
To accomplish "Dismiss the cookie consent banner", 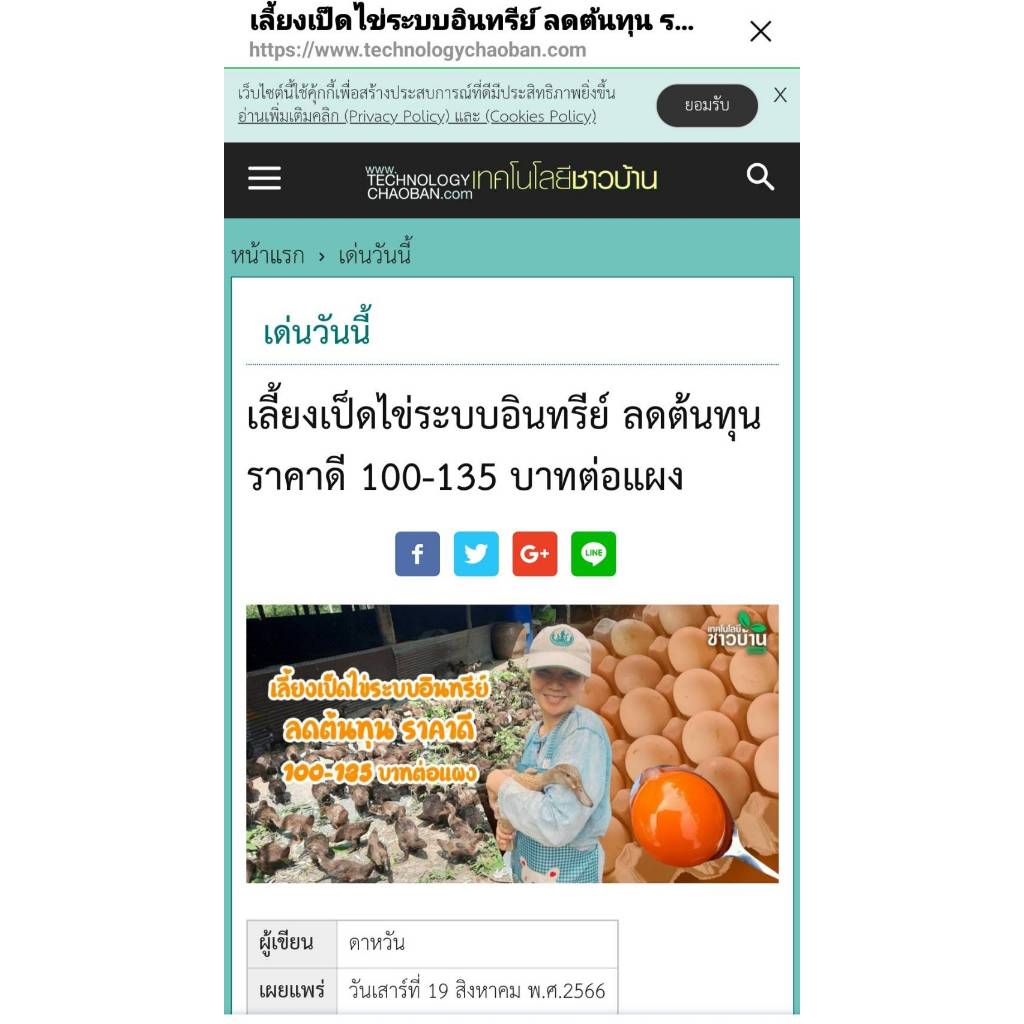I will [x=780, y=95].
